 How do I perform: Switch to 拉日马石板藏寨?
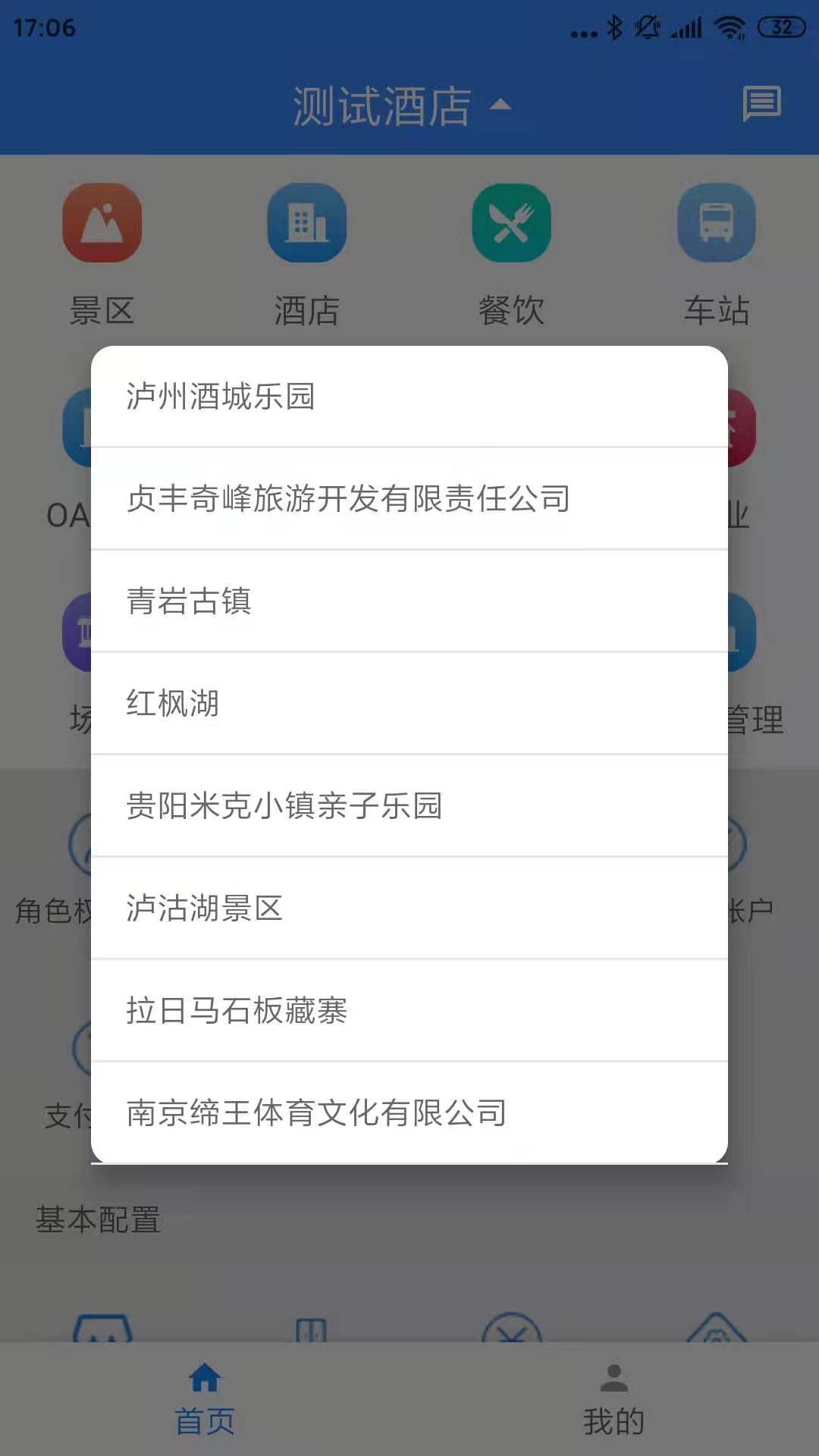tap(409, 1011)
